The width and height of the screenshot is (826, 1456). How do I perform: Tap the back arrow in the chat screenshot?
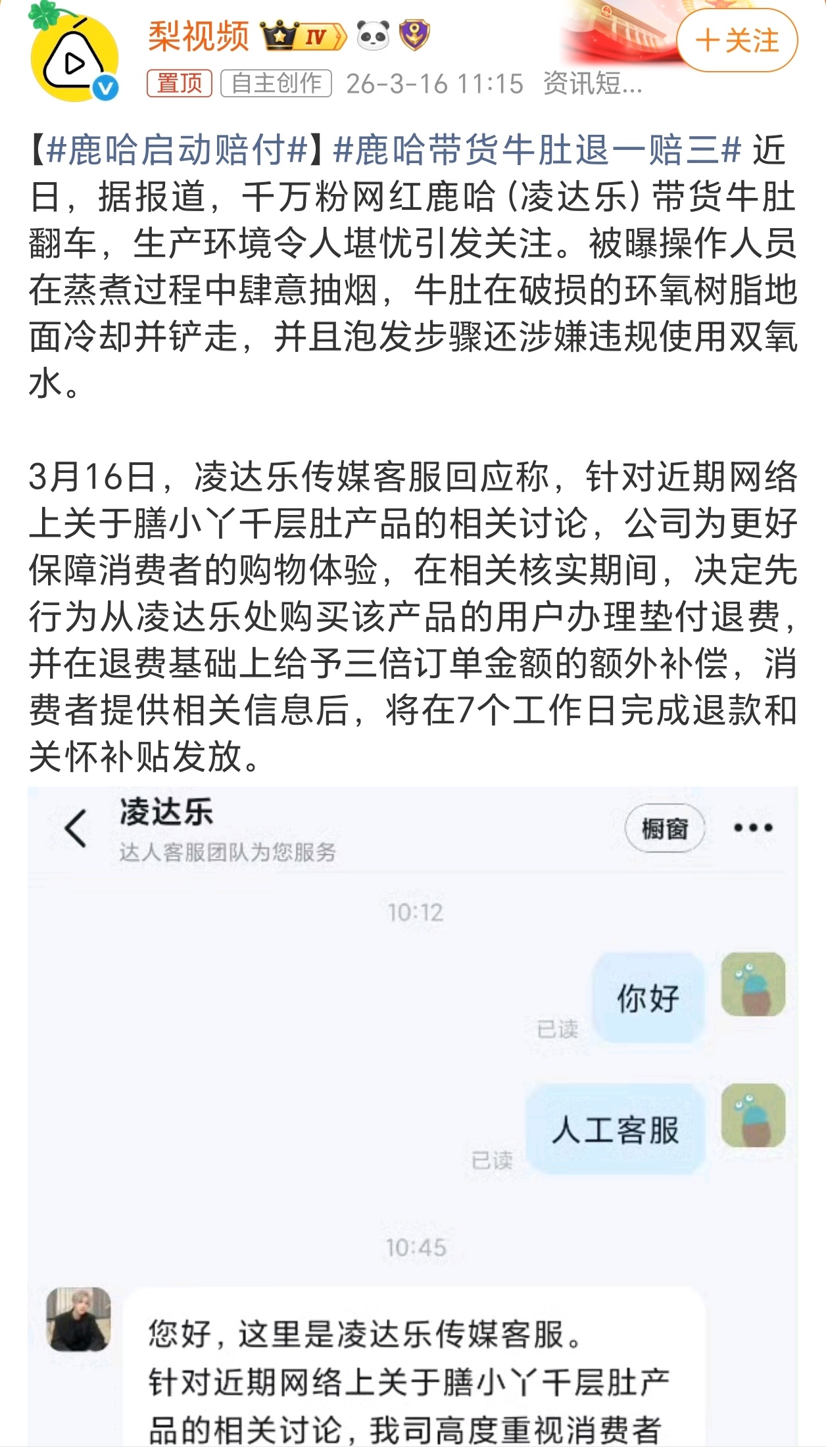[x=74, y=829]
